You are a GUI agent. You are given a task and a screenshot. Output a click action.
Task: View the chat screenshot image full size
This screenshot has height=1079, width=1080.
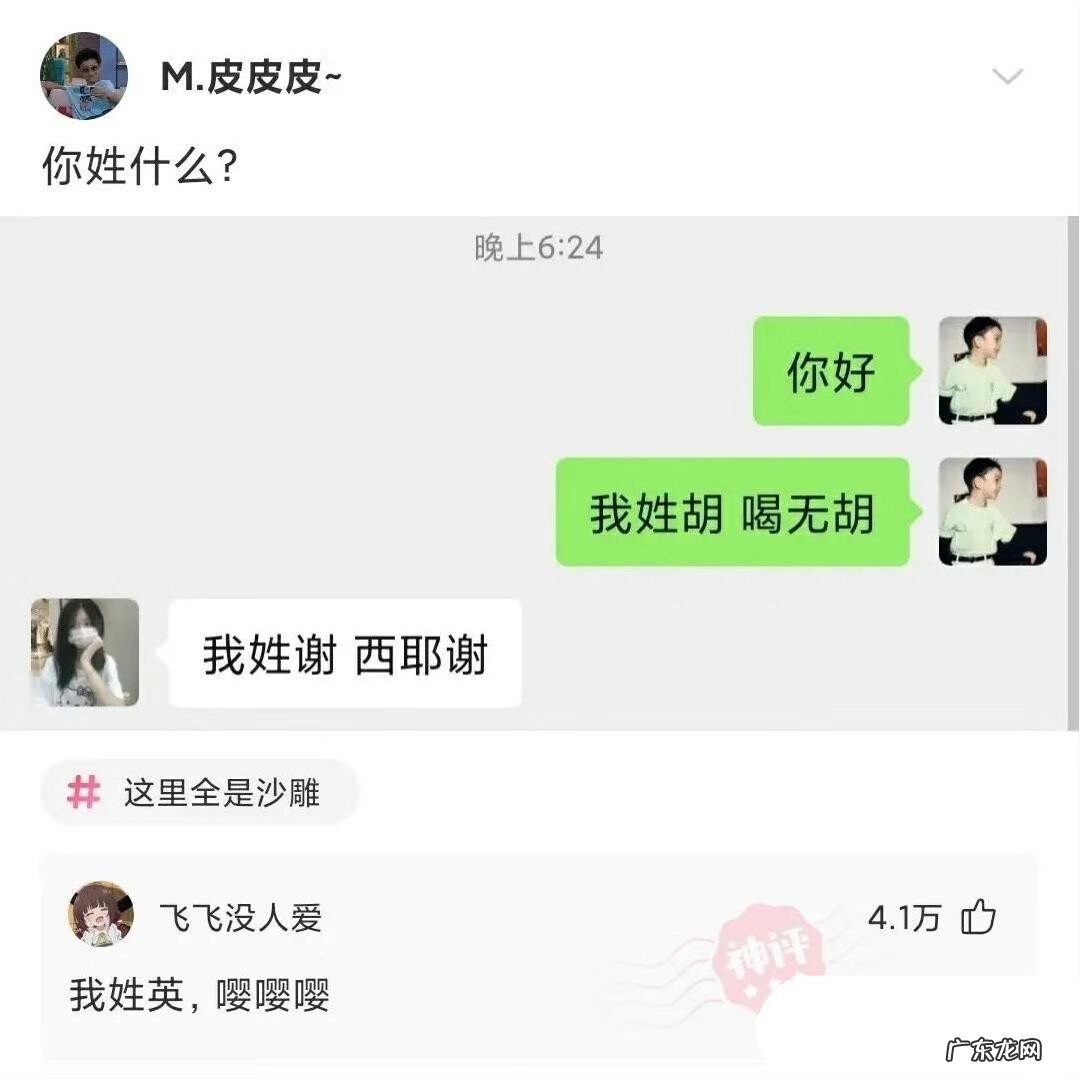(538, 472)
